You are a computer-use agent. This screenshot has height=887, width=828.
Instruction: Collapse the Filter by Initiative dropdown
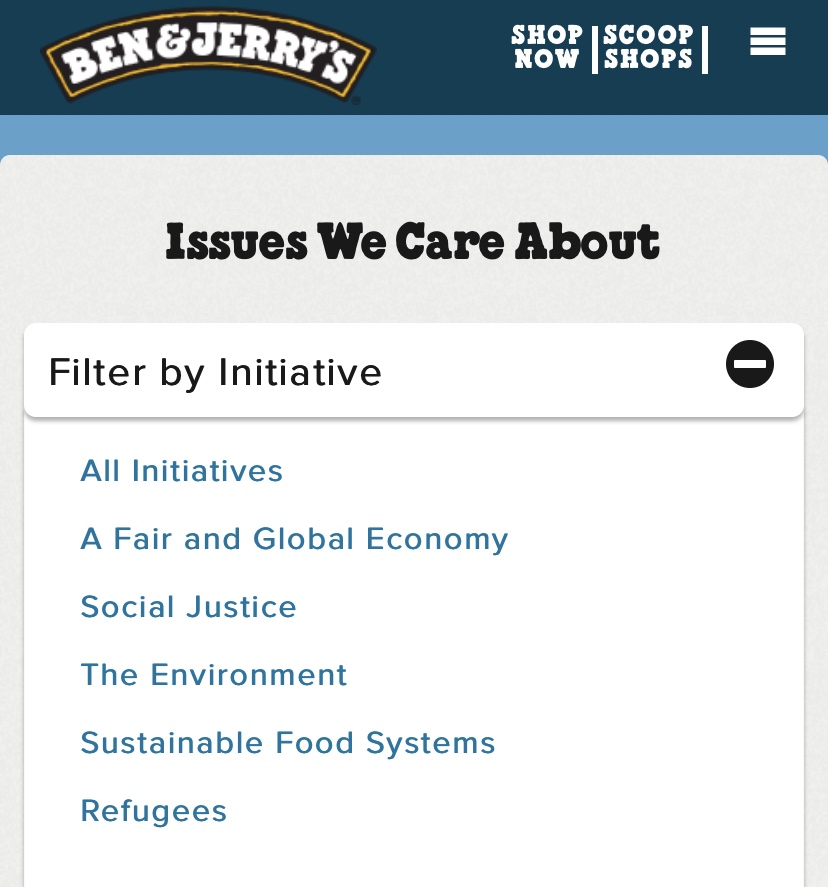point(749,364)
